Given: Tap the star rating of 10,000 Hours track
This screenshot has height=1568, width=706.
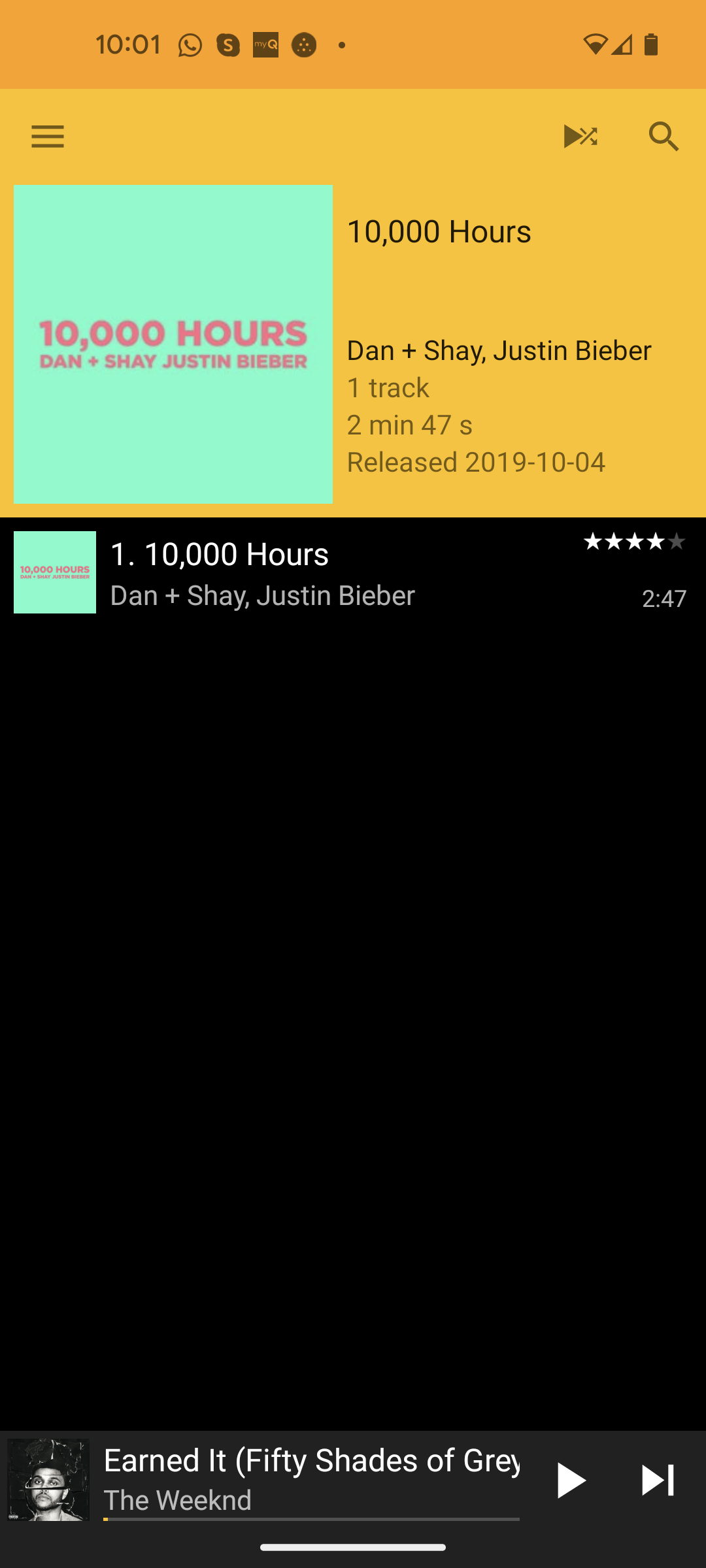Looking at the screenshot, I should pyautogui.click(x=634, y=542).
